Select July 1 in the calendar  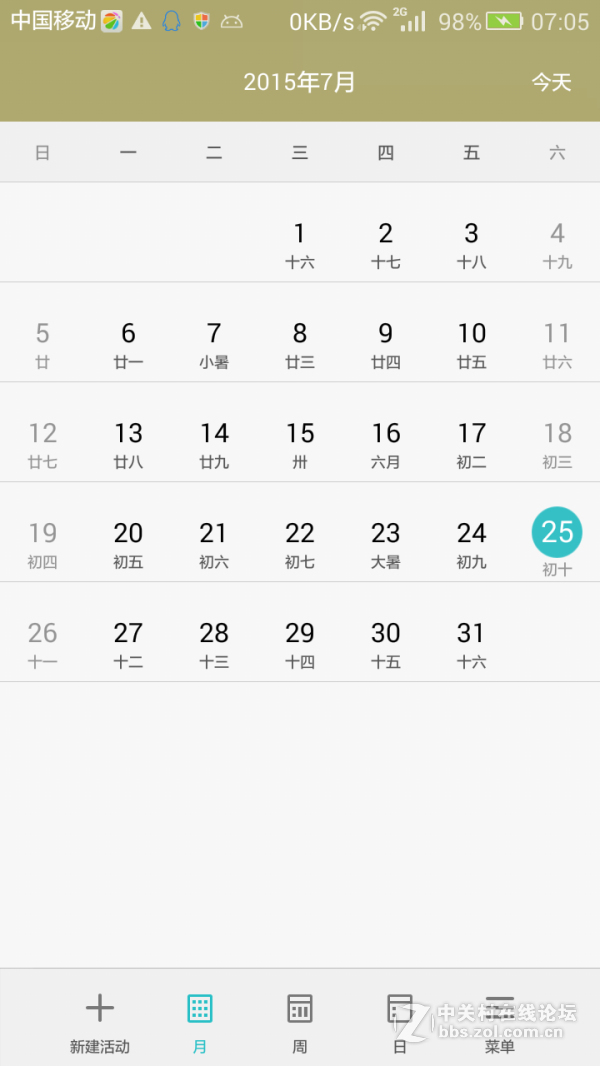tap(299, 243)
